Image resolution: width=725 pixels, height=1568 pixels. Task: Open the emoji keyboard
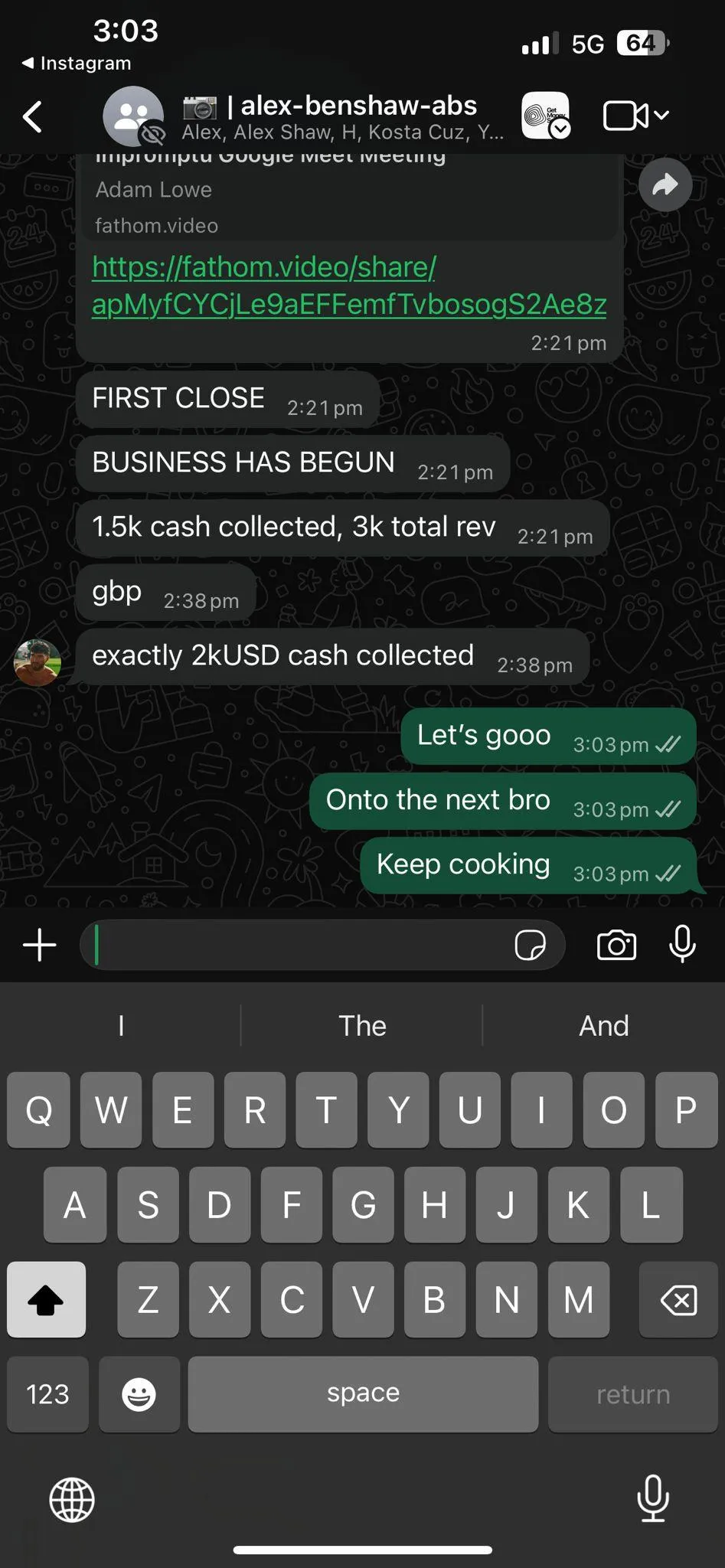pyautogui.click(x=139, y=1394)
